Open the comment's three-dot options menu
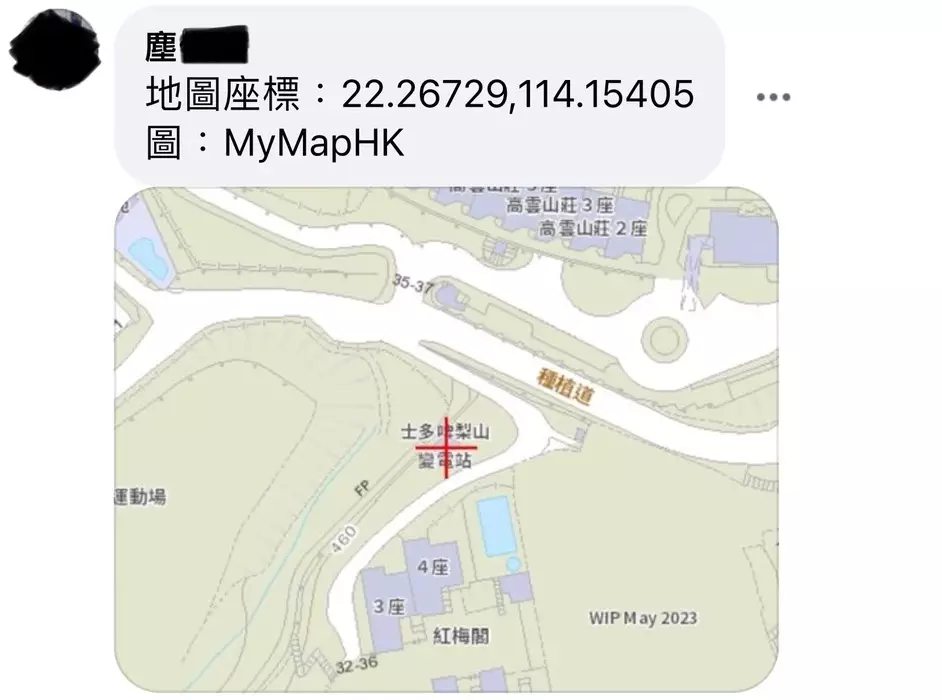The image size is (942, 700). pyautogui.click(x=773, y=97)
